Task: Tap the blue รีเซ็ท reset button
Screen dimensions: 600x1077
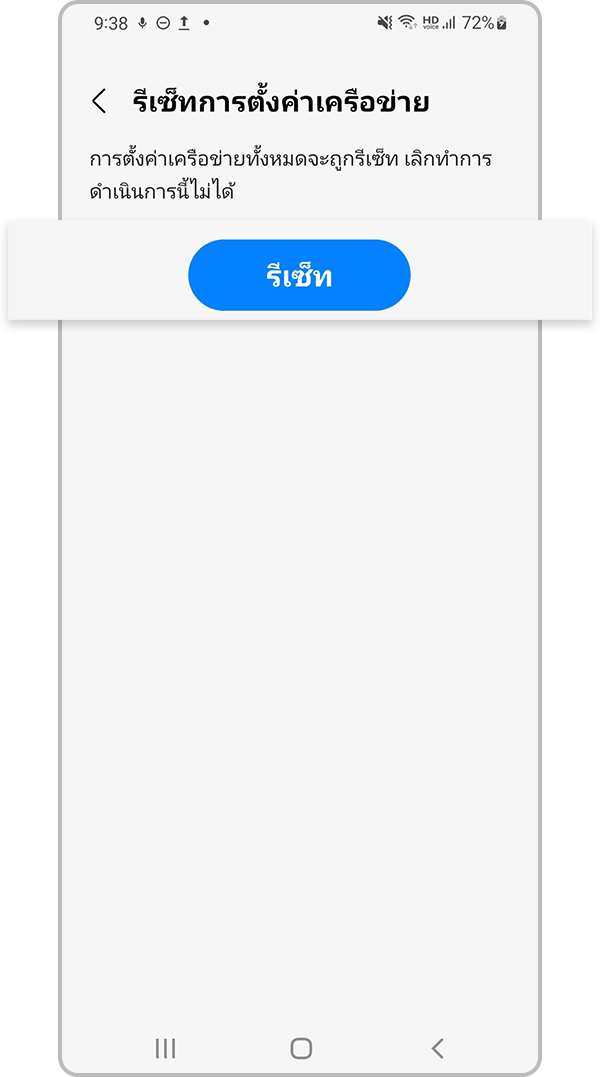Action: (299, 275)
